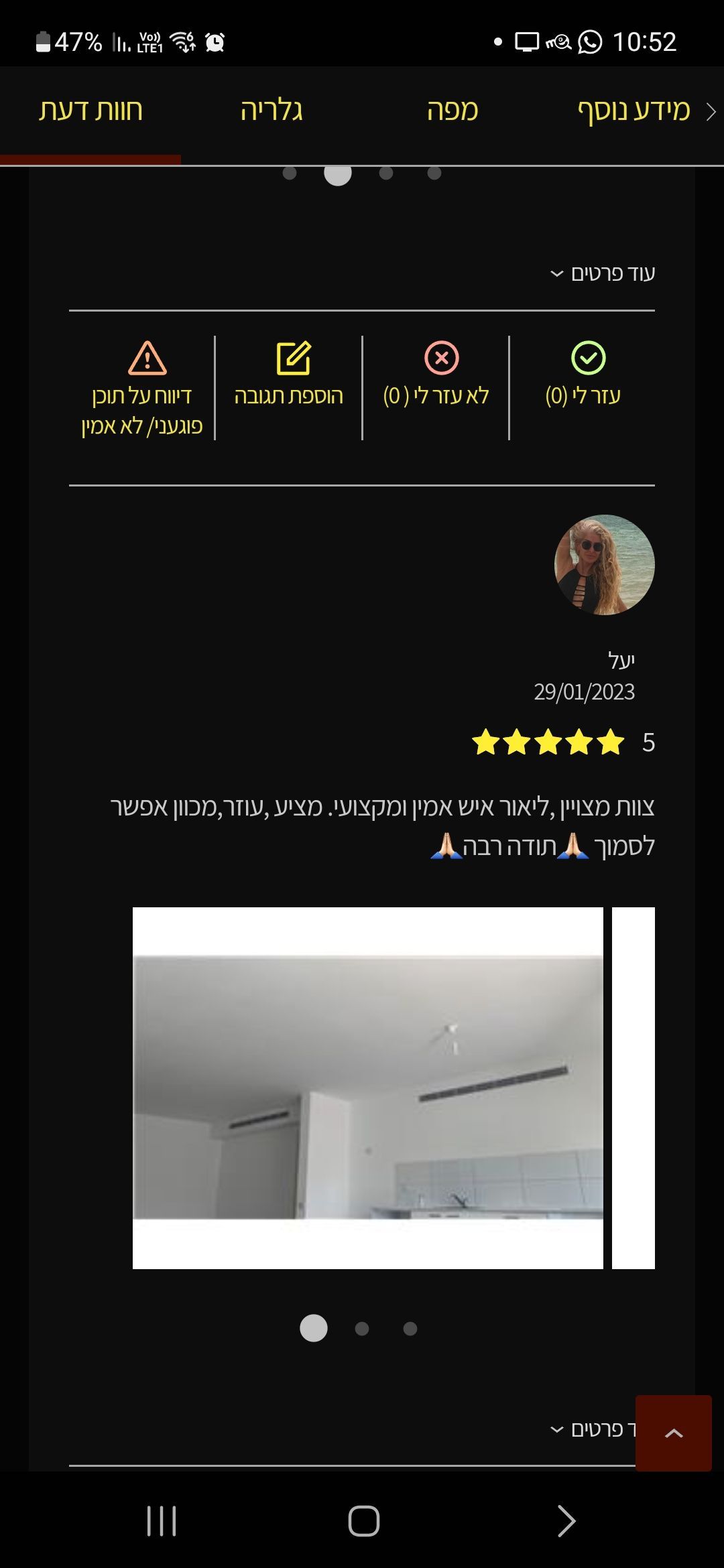Image resolution: width=724 pixels, height=1568 pixels.
Task: Report offensive content via דיווח על תוכן פוגעני
Action: pyautogui.click(x=142, y=387)
